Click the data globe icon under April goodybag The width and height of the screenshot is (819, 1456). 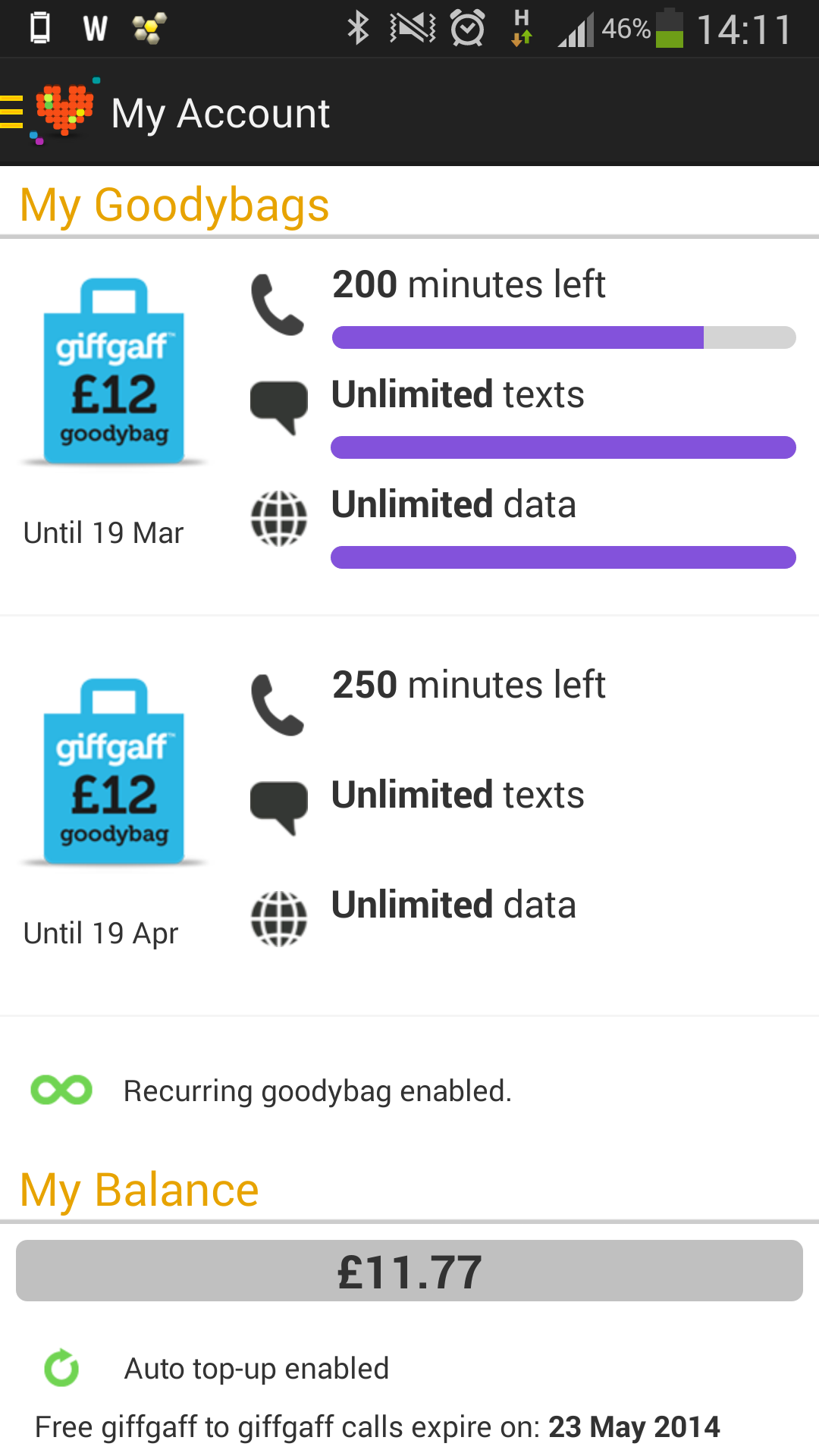278,916
